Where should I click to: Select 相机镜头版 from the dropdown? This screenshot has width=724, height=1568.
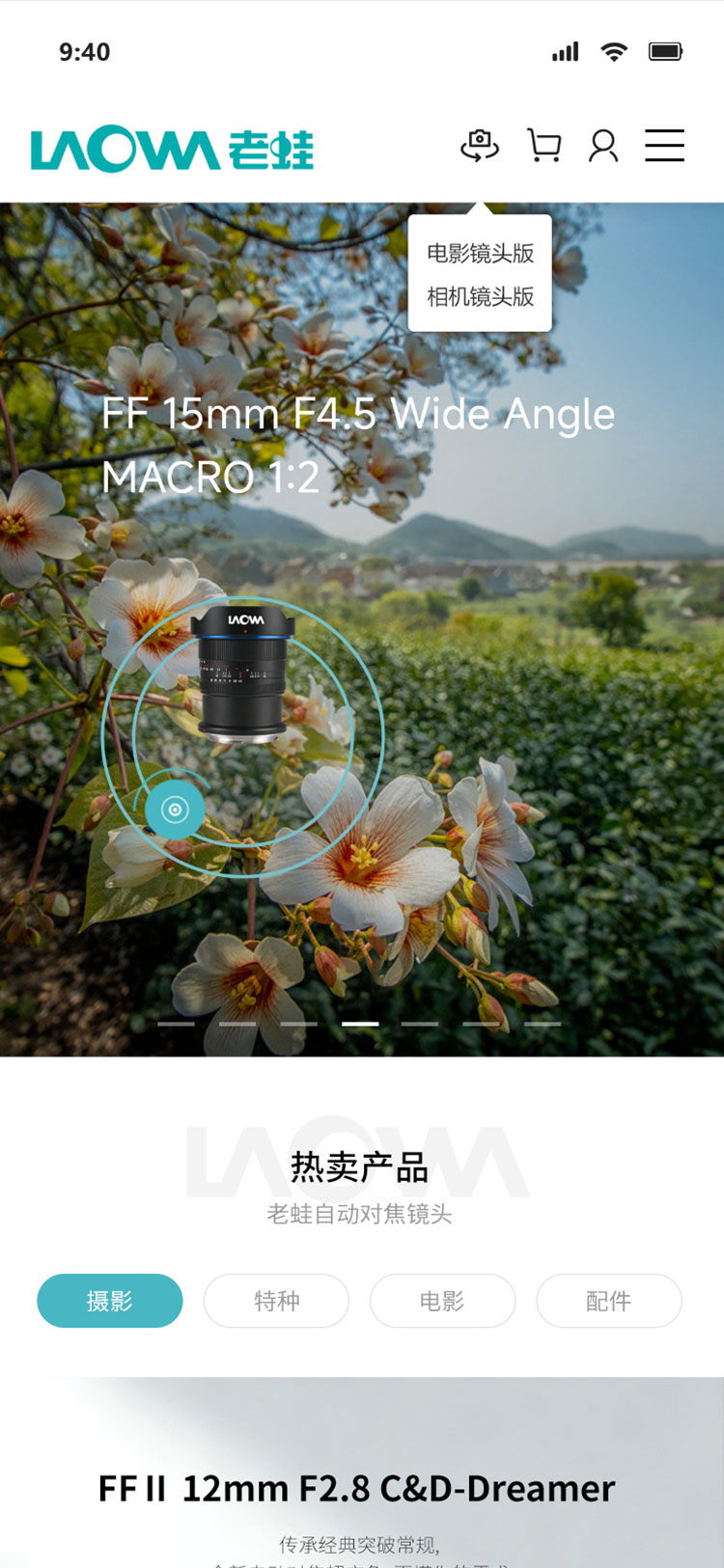[480, 296]
